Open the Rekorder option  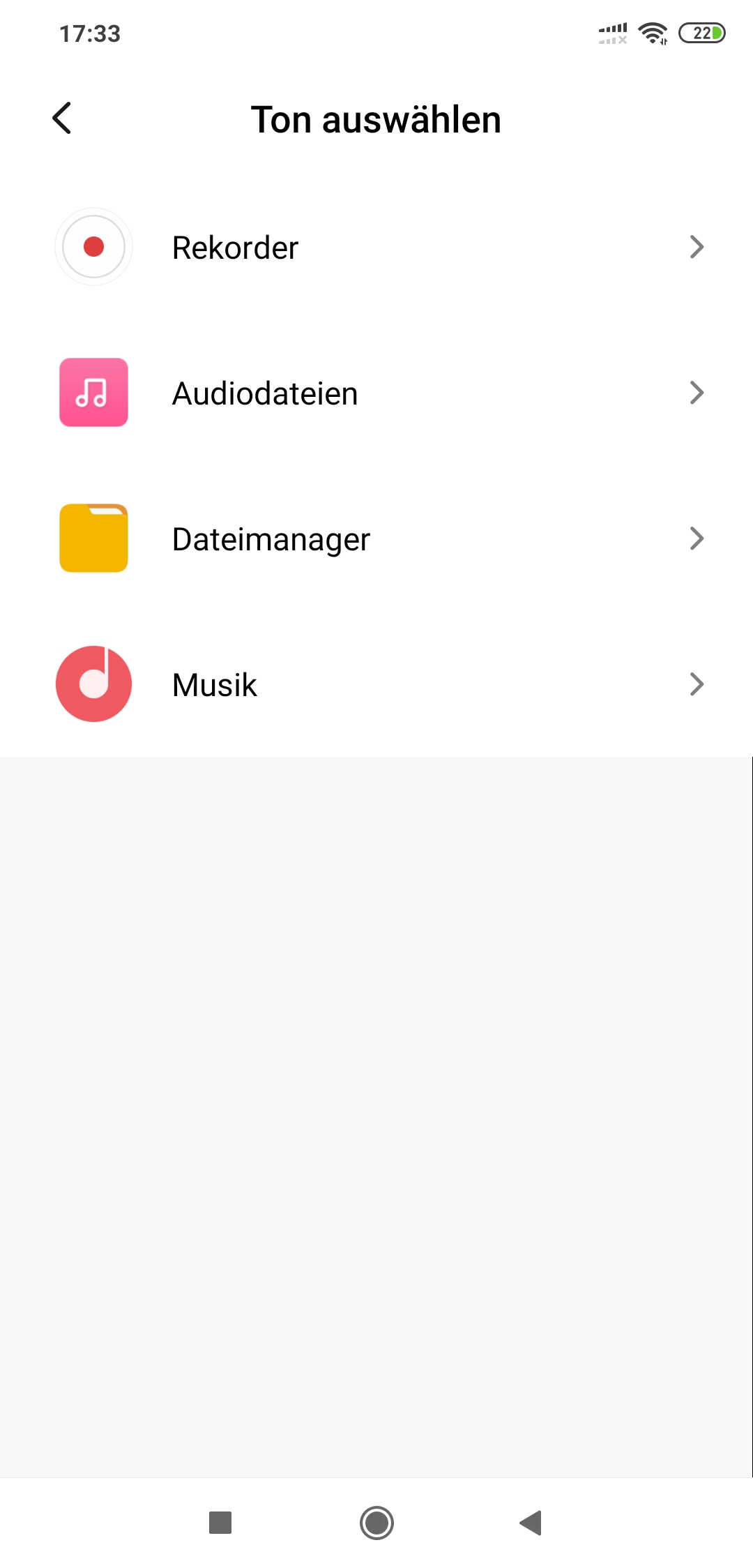click(x=376, y=247)
